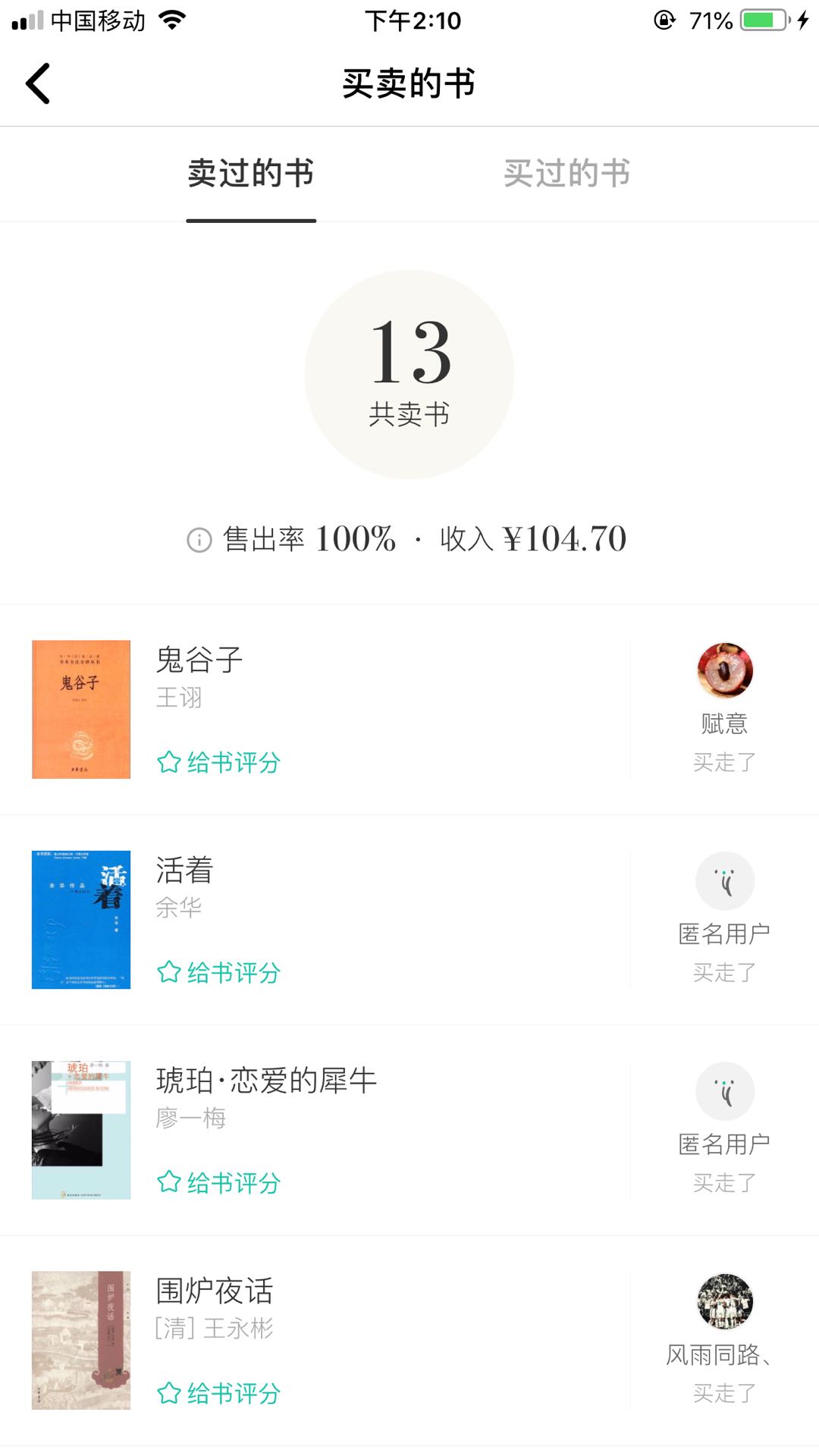Select the 卖过的书 tab
Screen dimensions: 819x1456
tap(251, 174)
